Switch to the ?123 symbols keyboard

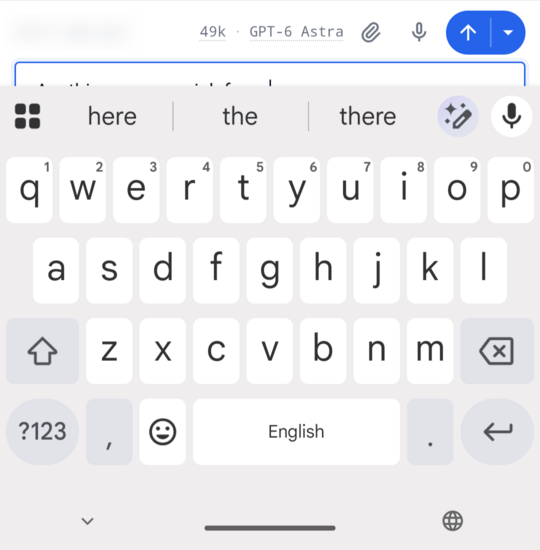[x=42, y=431]
